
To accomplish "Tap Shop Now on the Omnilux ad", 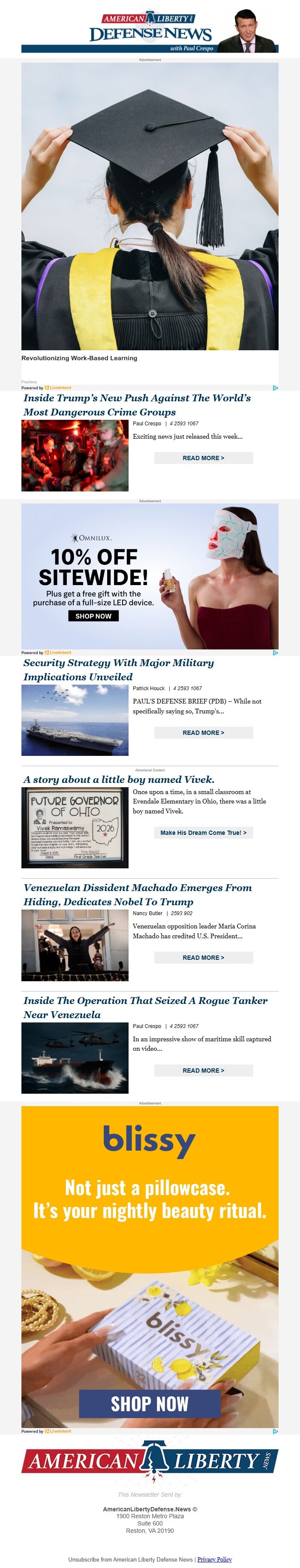I will (x=93, y=616).
